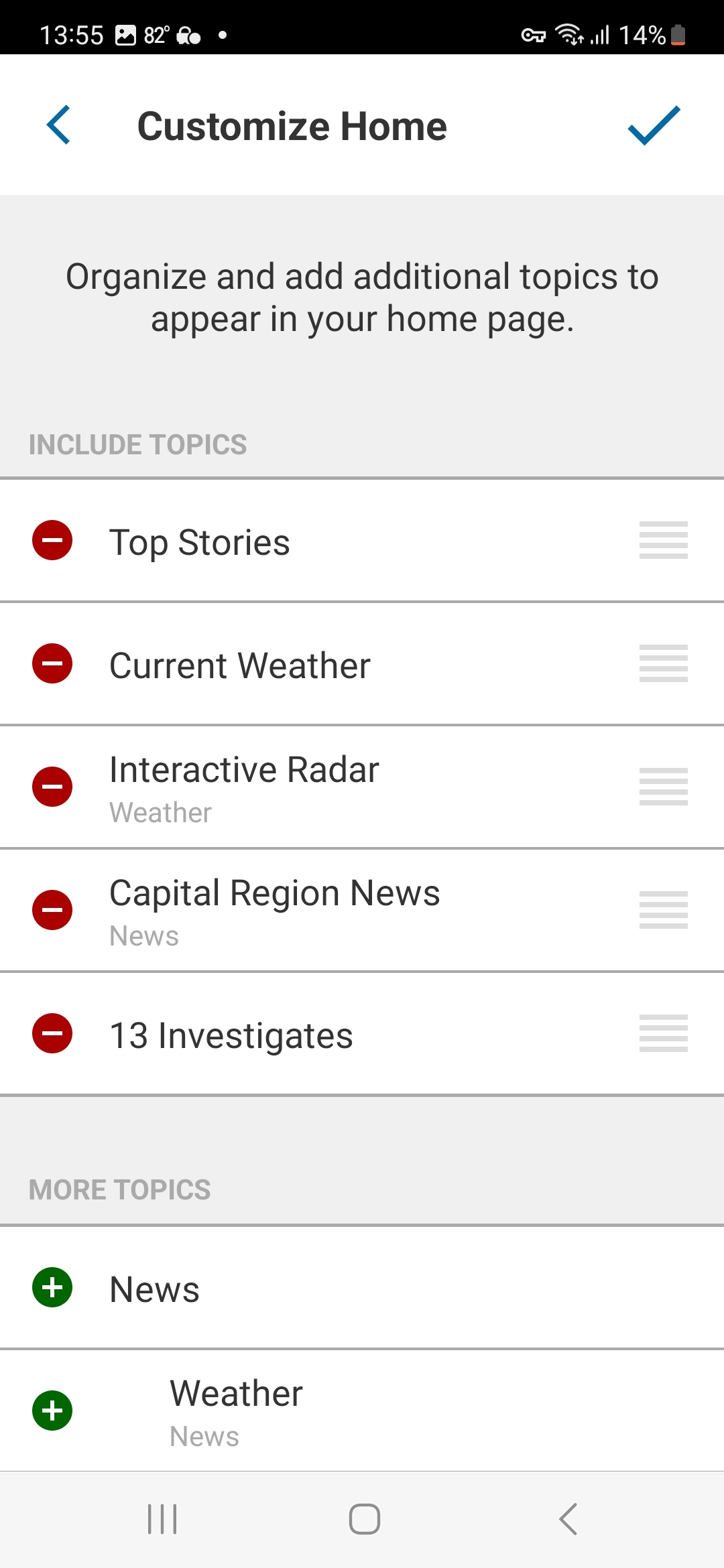Image resolution: width=724 pixels, height=1568 pixels.
Task: Tap the reorder handle for Current Weather
Action: coord(664,663)
